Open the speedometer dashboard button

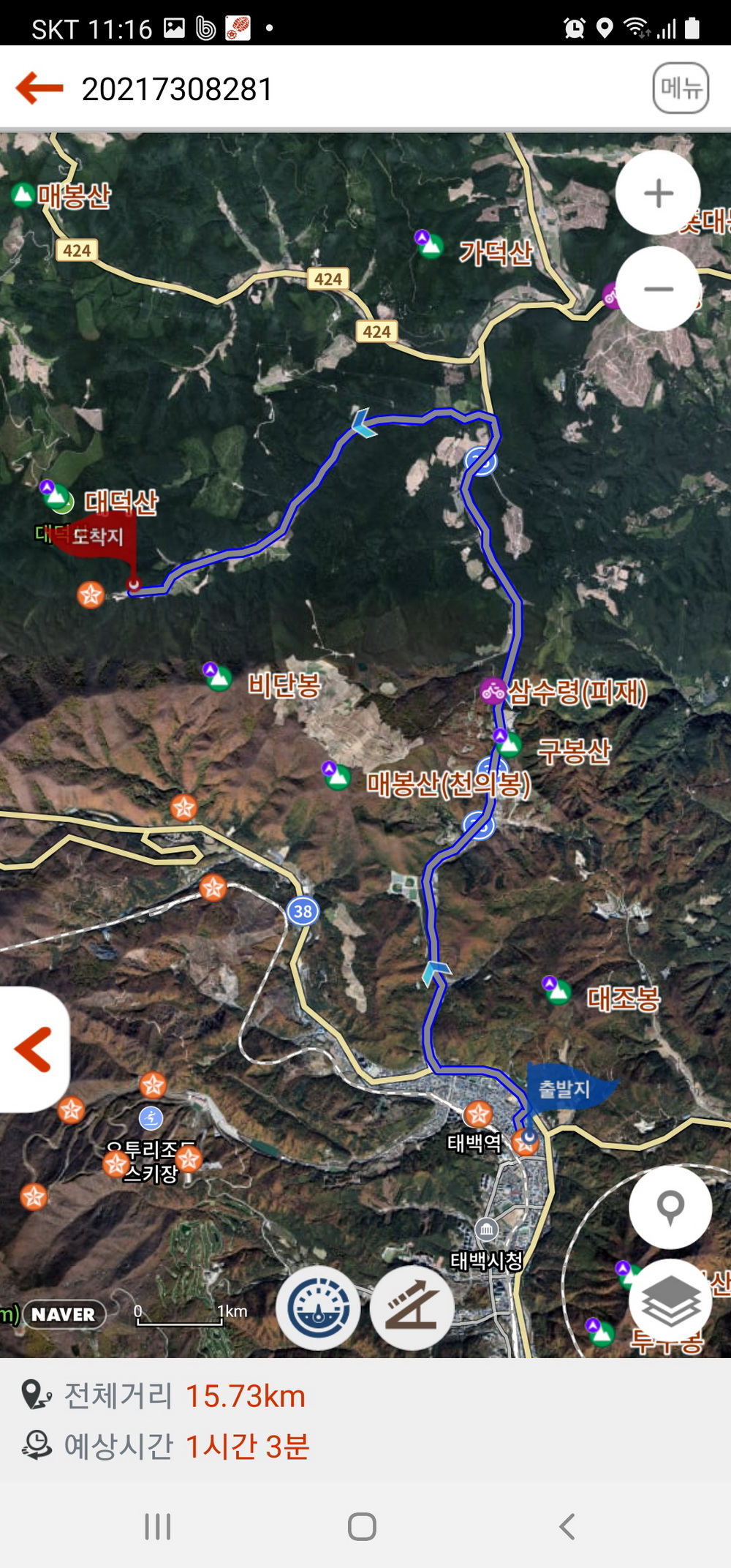(x=318, y=1308)
